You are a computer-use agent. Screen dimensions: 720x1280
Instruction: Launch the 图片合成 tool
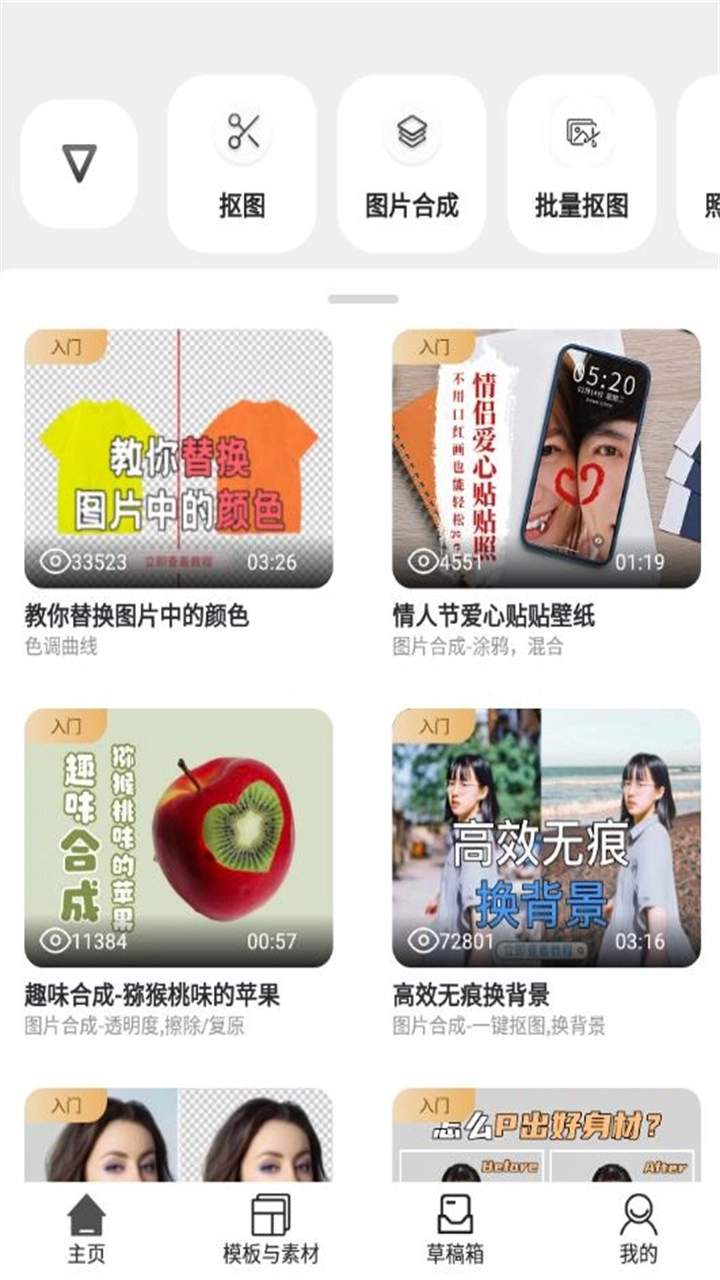point(412,163)
